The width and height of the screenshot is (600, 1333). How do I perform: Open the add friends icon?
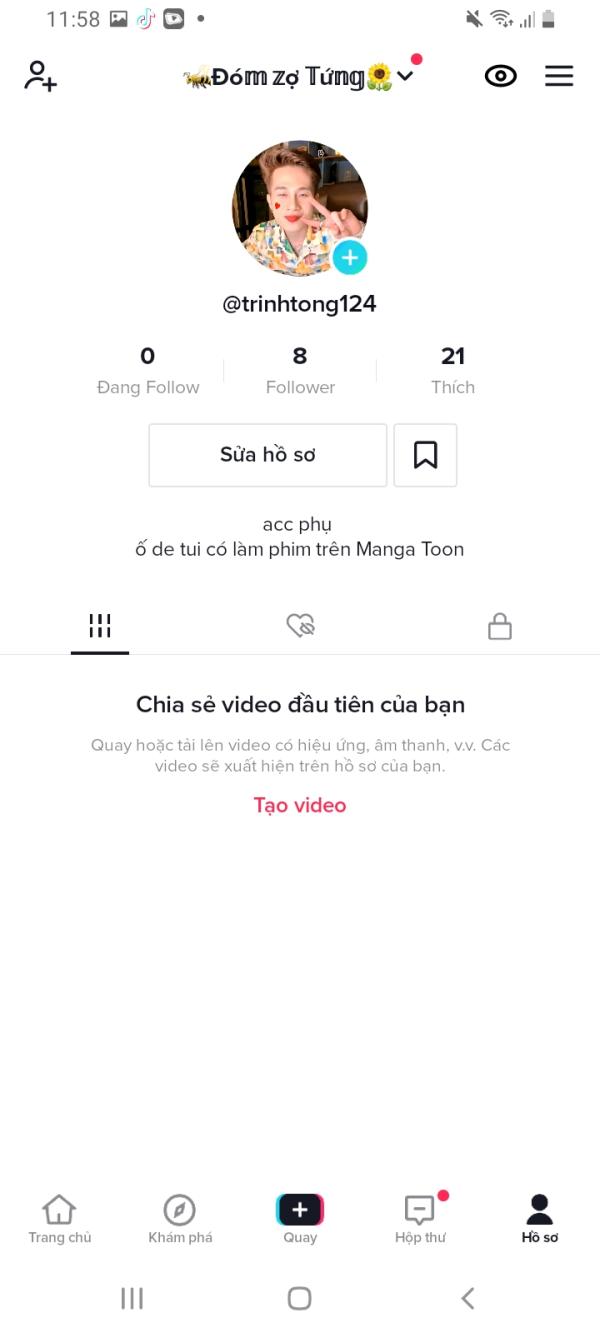[x=40, y=76]
